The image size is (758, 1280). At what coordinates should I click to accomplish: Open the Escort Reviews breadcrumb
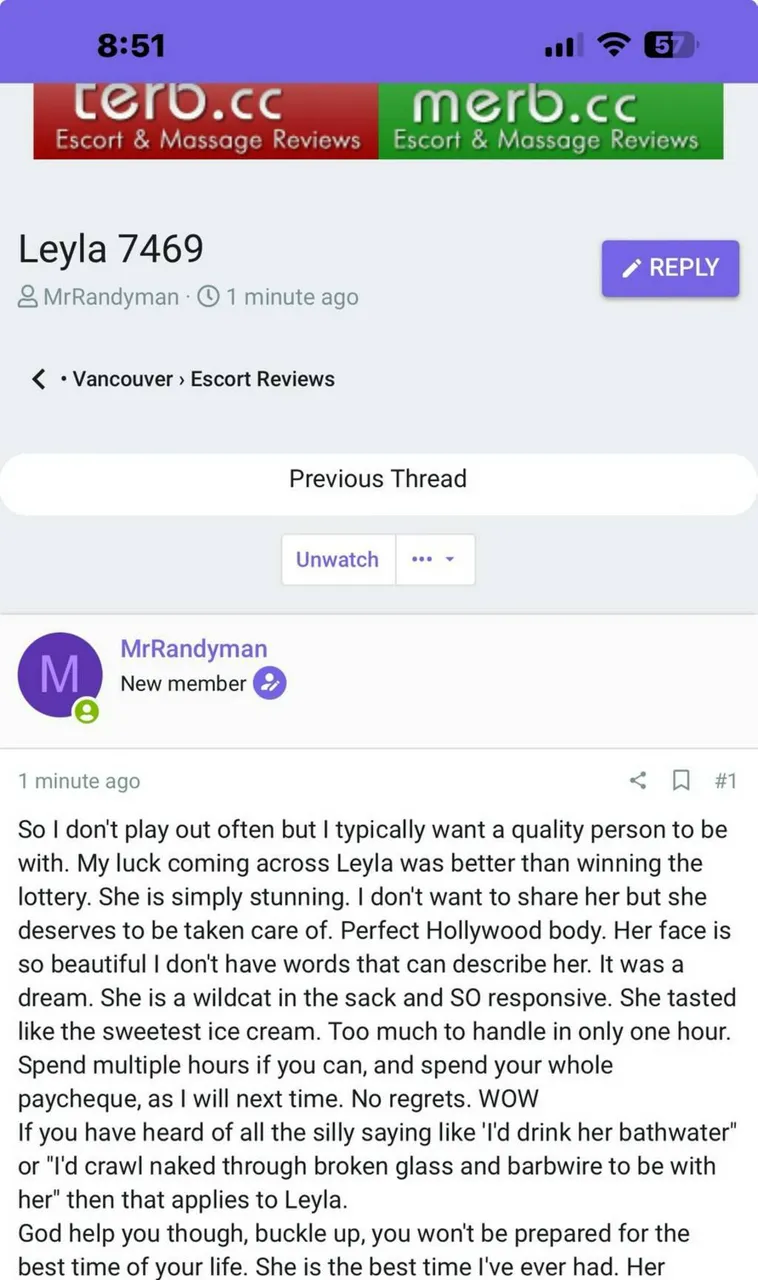point(262,379)
